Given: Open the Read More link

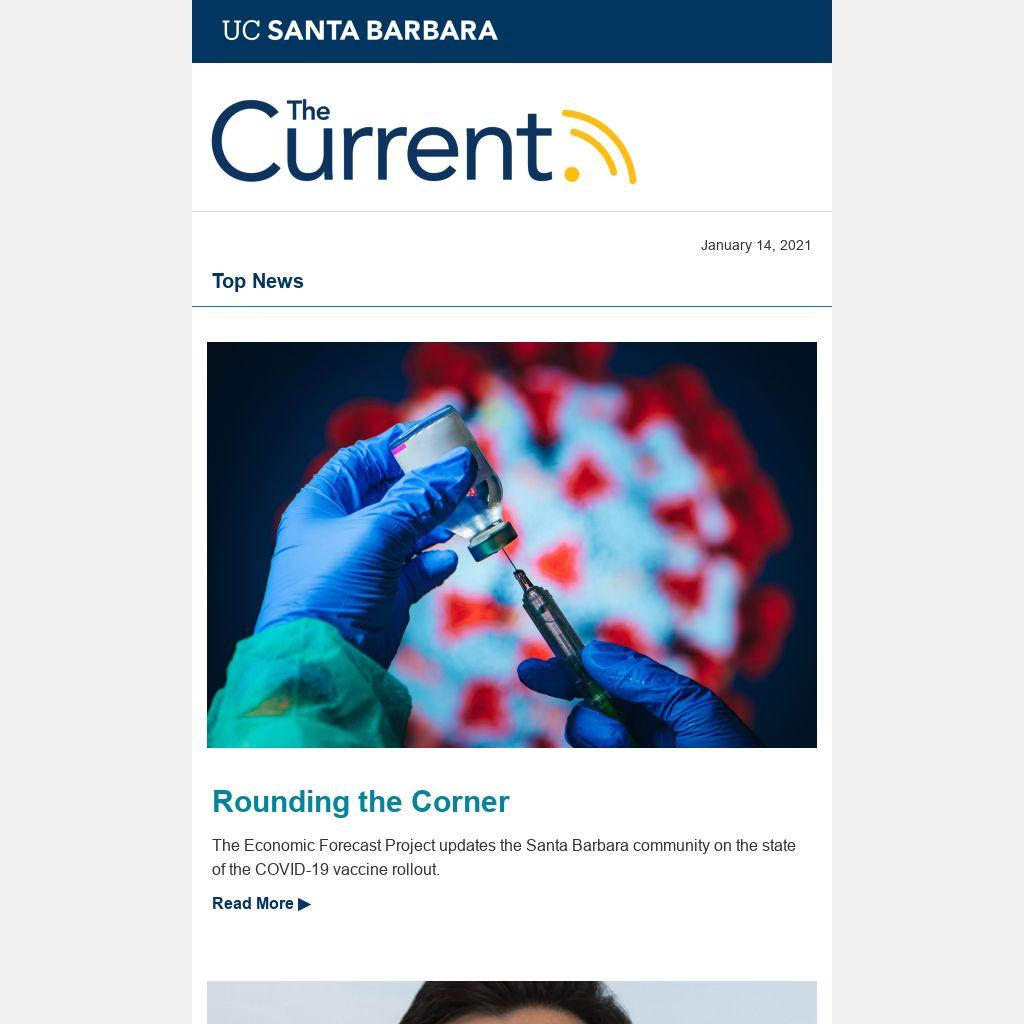Looking at the screenshot, I should 261,903.
